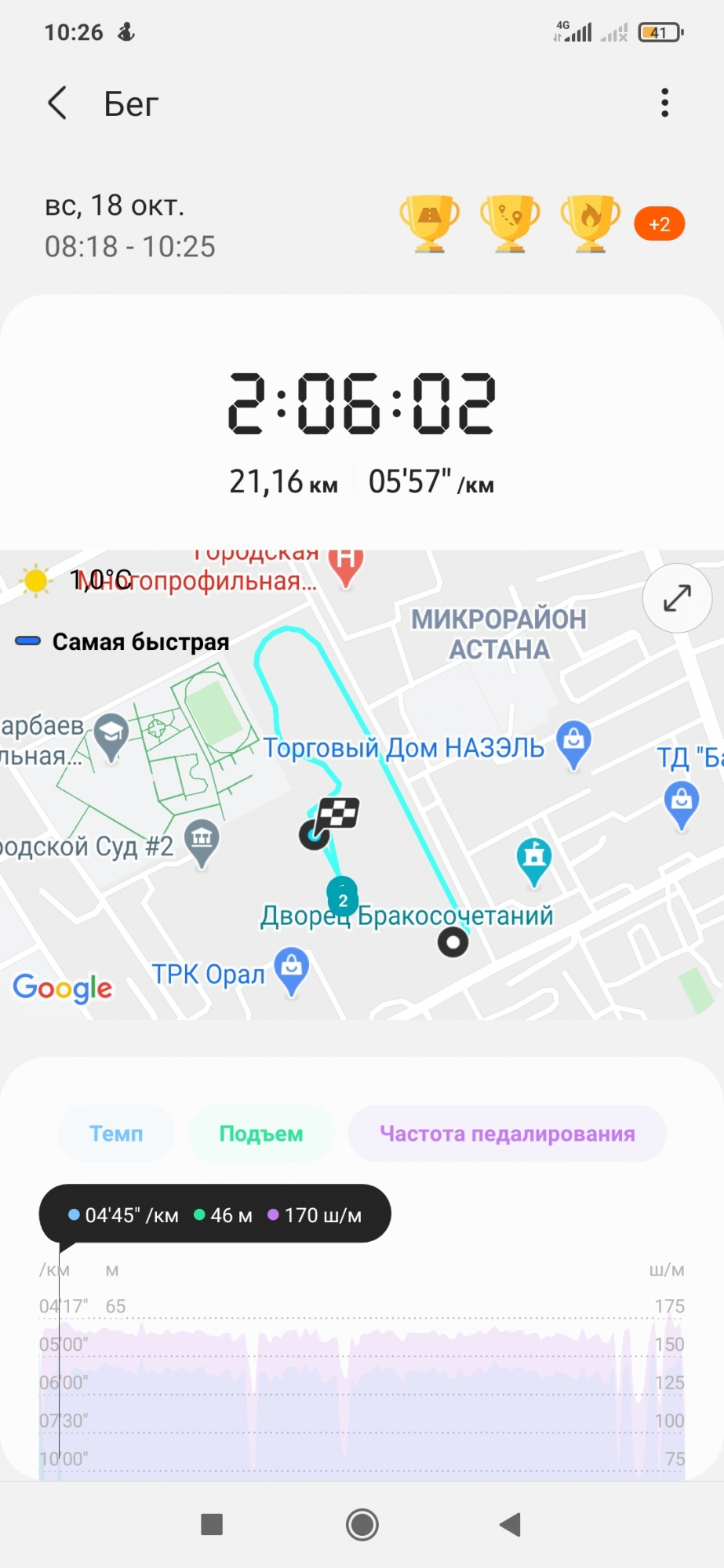The image size is (724, 1568).
Task: Go back from the Бег screen
Action: coord(57,103)
